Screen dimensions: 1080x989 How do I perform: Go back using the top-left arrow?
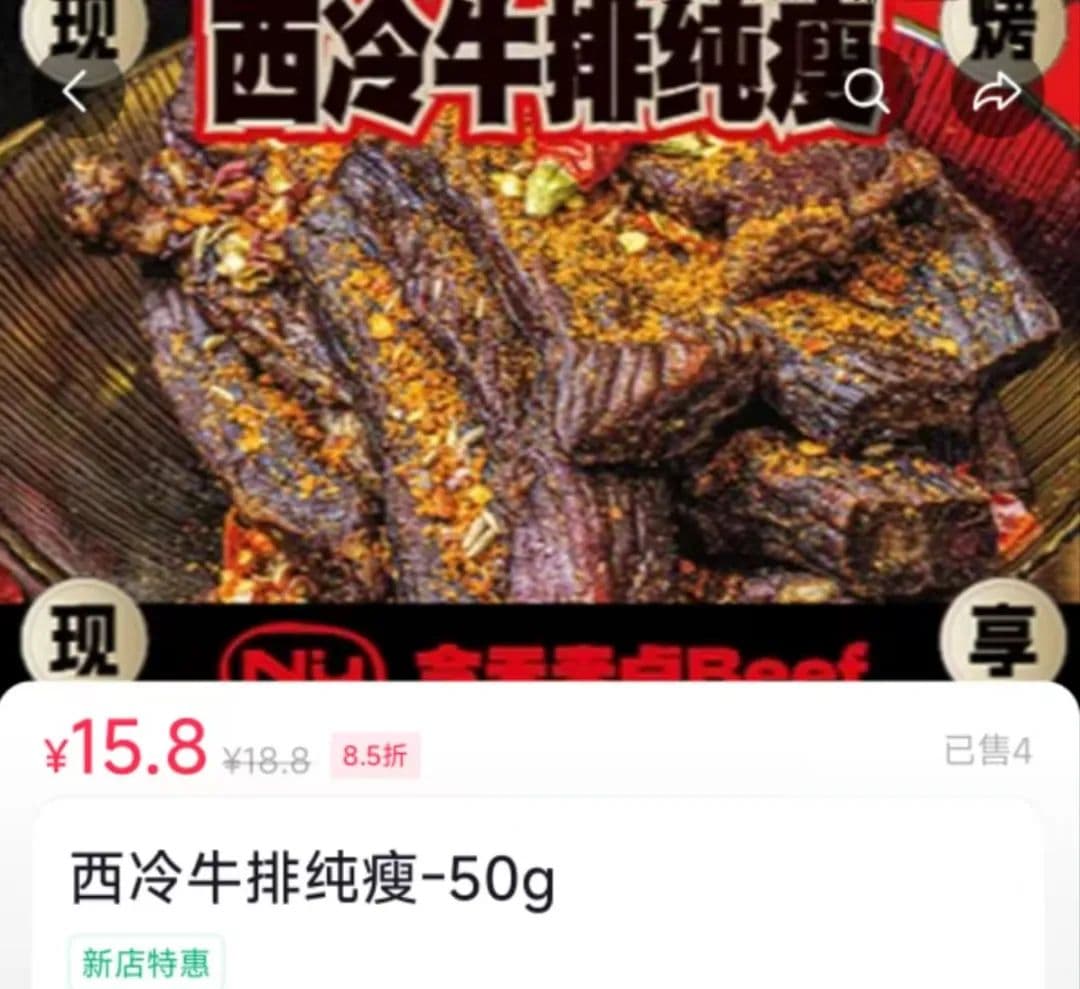point(77,93)
